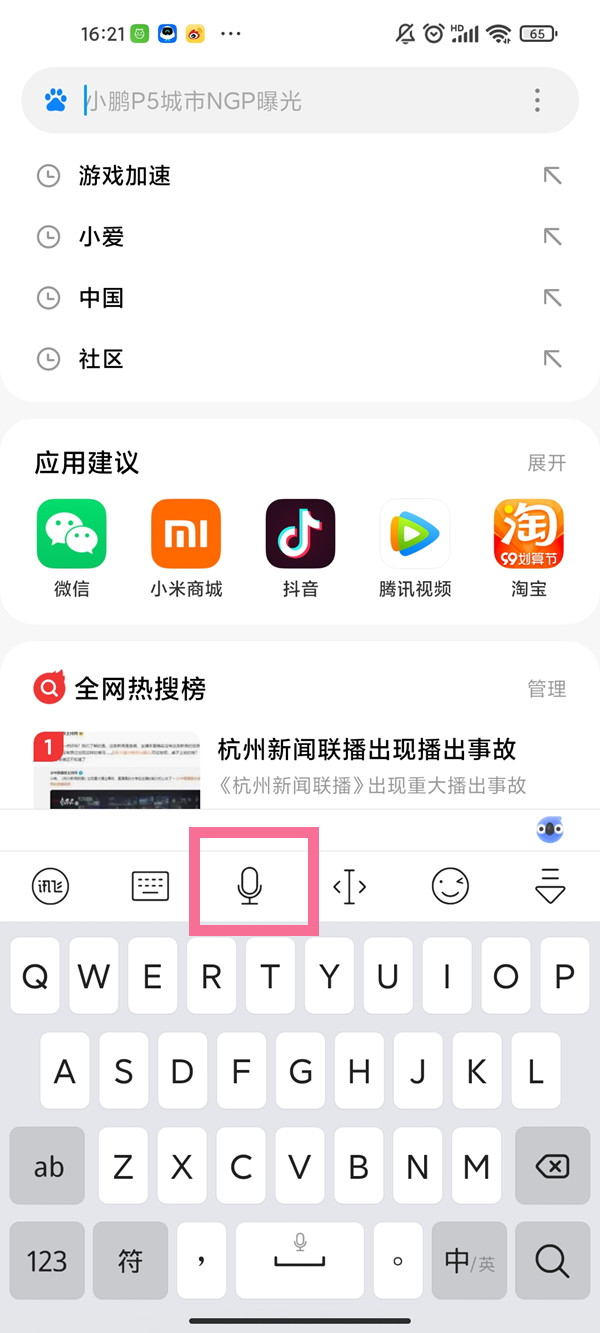
Task: Select the 游戏加速 search history entry
Action: coord(125,177)
